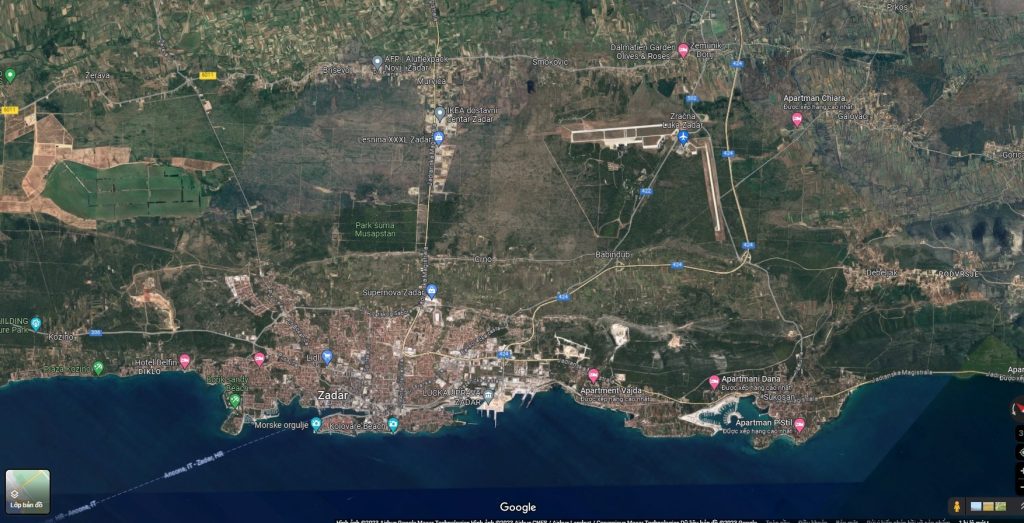Viewport: 1024px width, 523px height.
Task: Select the Kolovare Beach marker
Action: tap(394, 424)
